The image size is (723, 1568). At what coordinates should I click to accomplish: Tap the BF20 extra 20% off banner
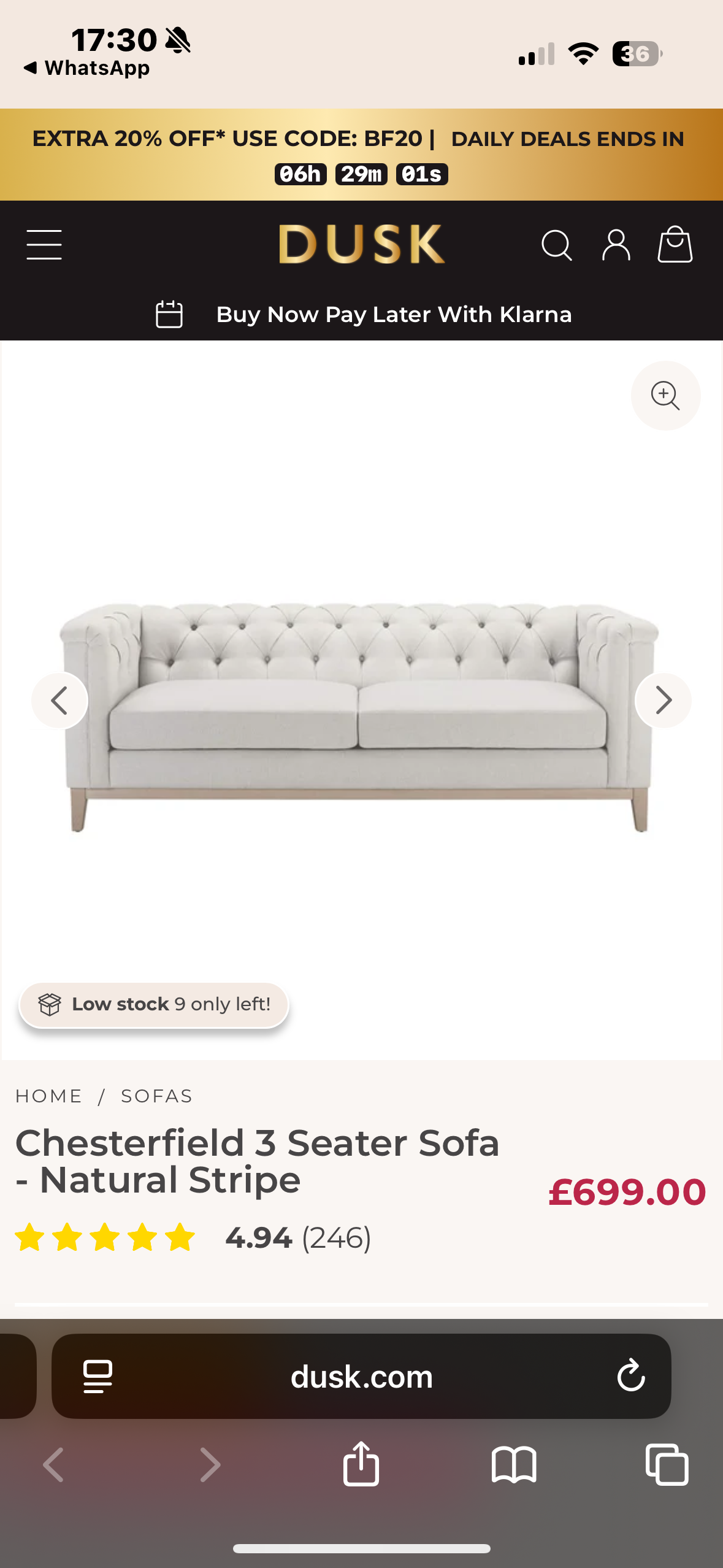click(233, 139)
